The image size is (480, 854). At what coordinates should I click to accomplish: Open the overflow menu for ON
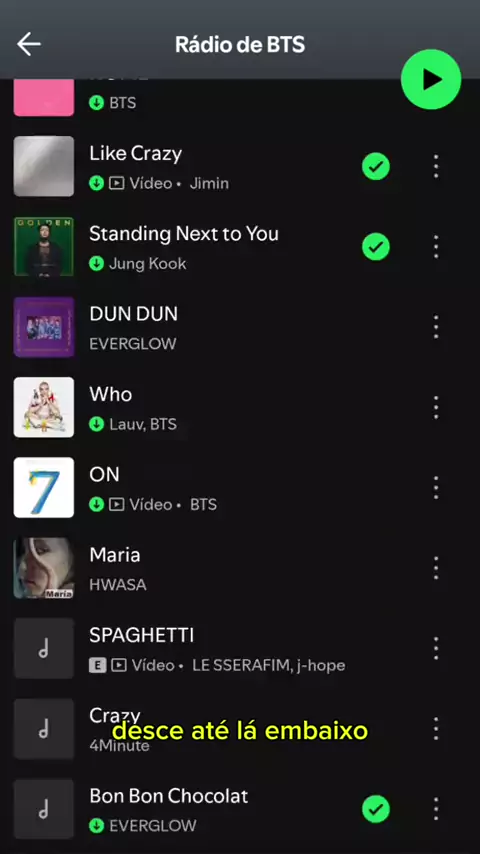pyautogui.click(x=436, y=487)
